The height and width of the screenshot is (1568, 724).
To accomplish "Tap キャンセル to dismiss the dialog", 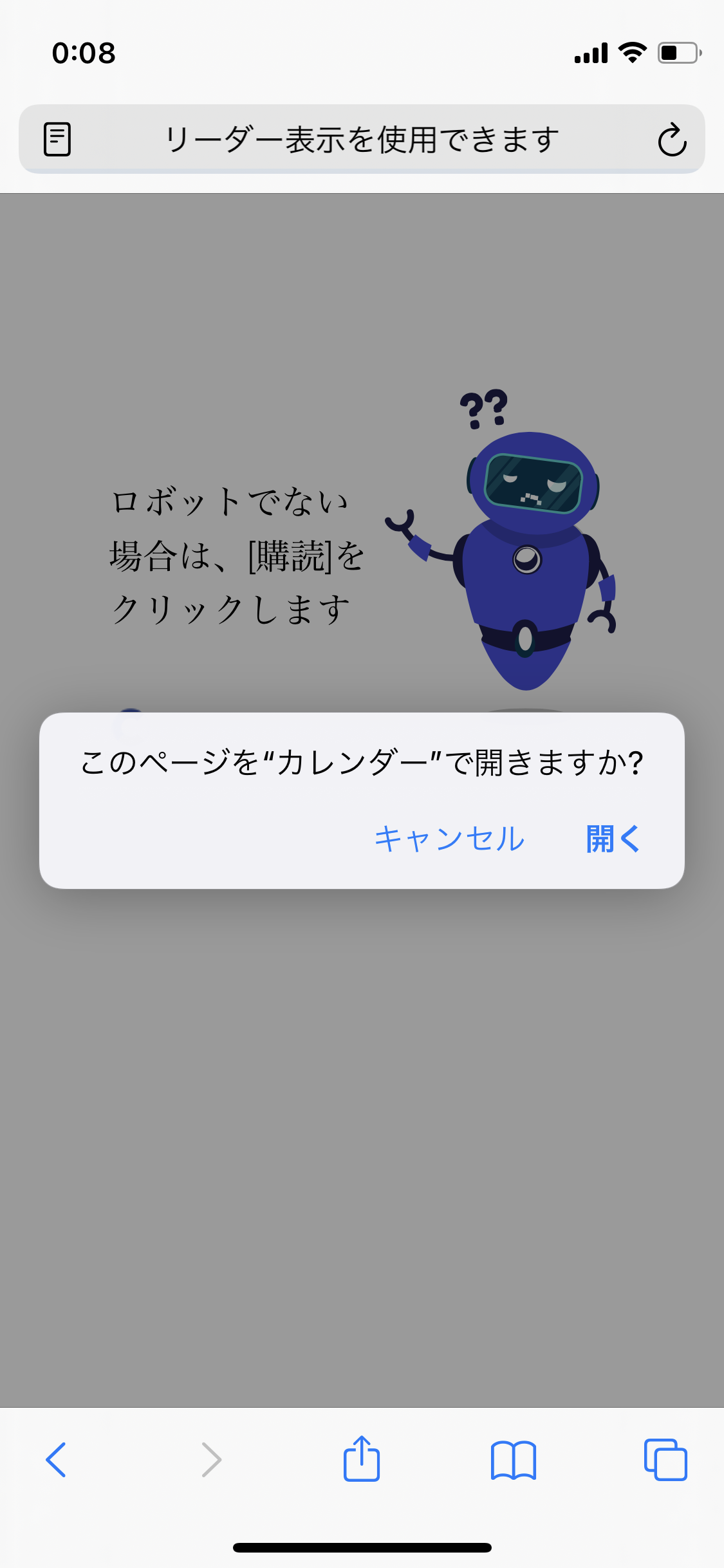I will pyautogui.click(x=449, y=839).
